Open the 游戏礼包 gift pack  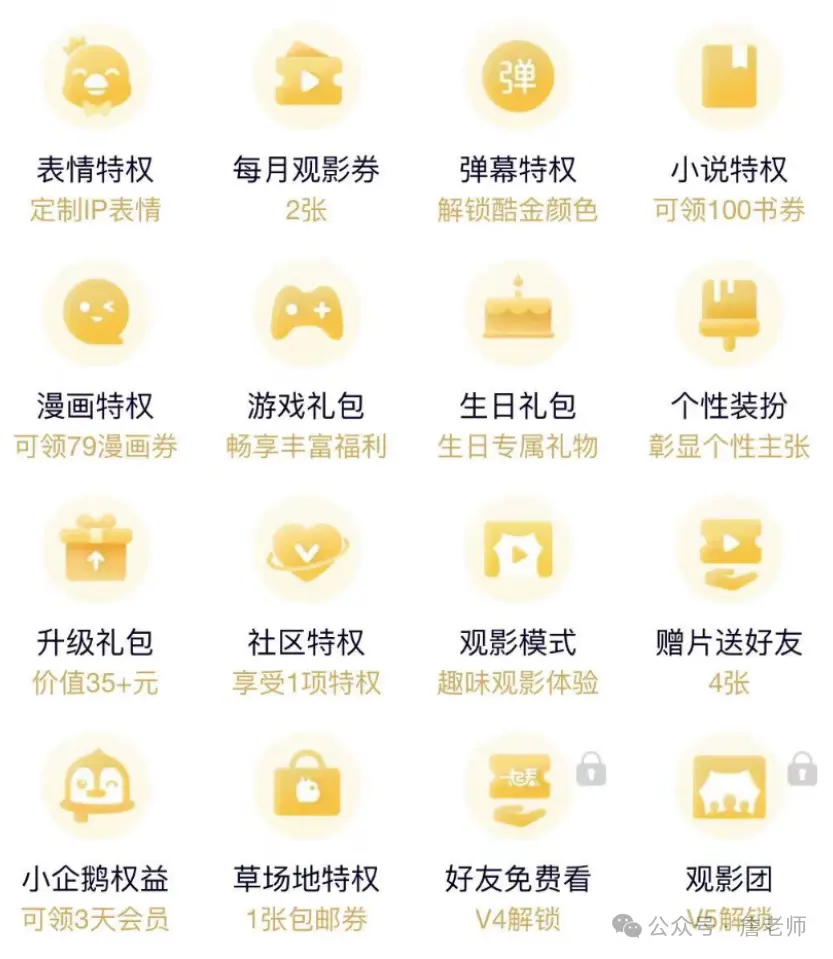click(x=306, y=313)
